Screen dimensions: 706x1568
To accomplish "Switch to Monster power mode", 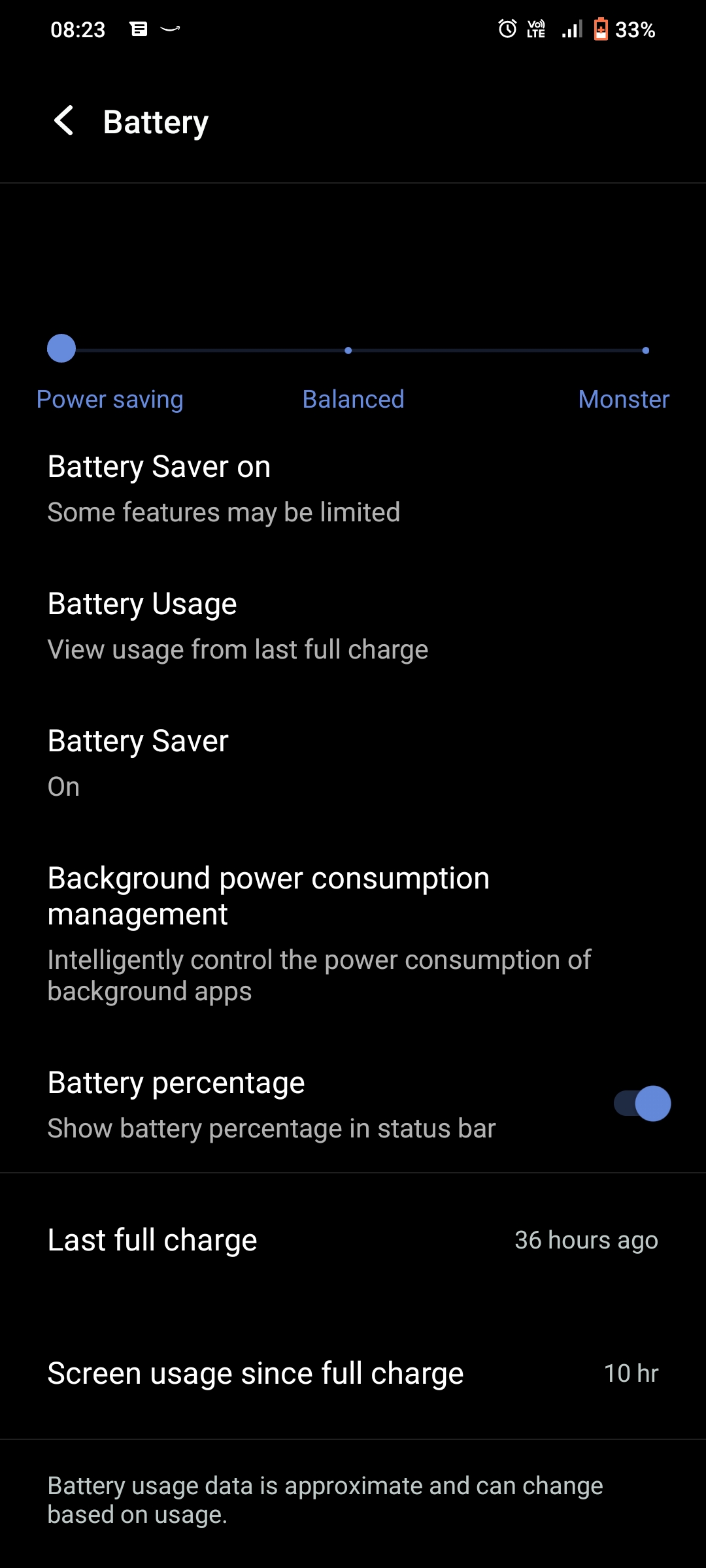I will coord(645,351).
